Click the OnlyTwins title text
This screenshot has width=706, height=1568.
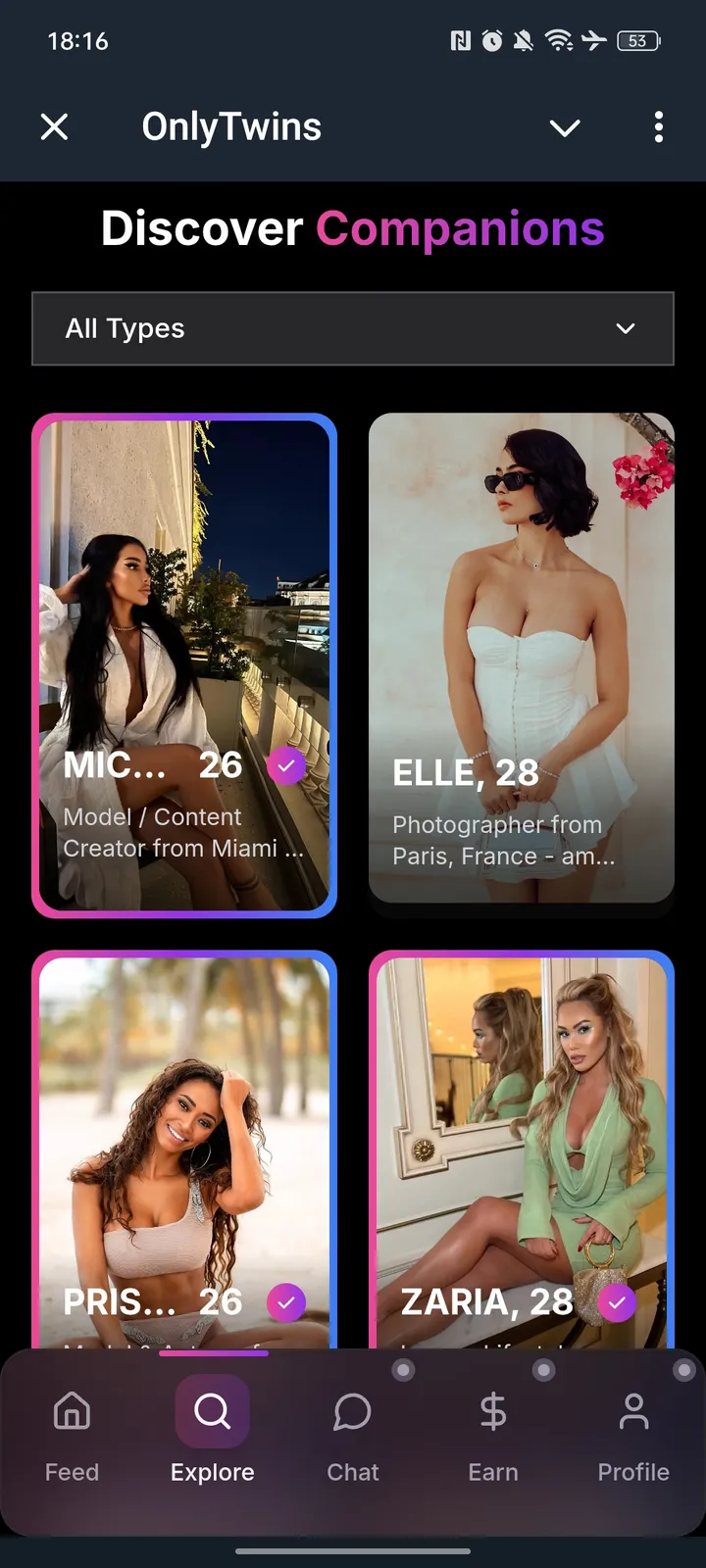click(x=231, y=126)
